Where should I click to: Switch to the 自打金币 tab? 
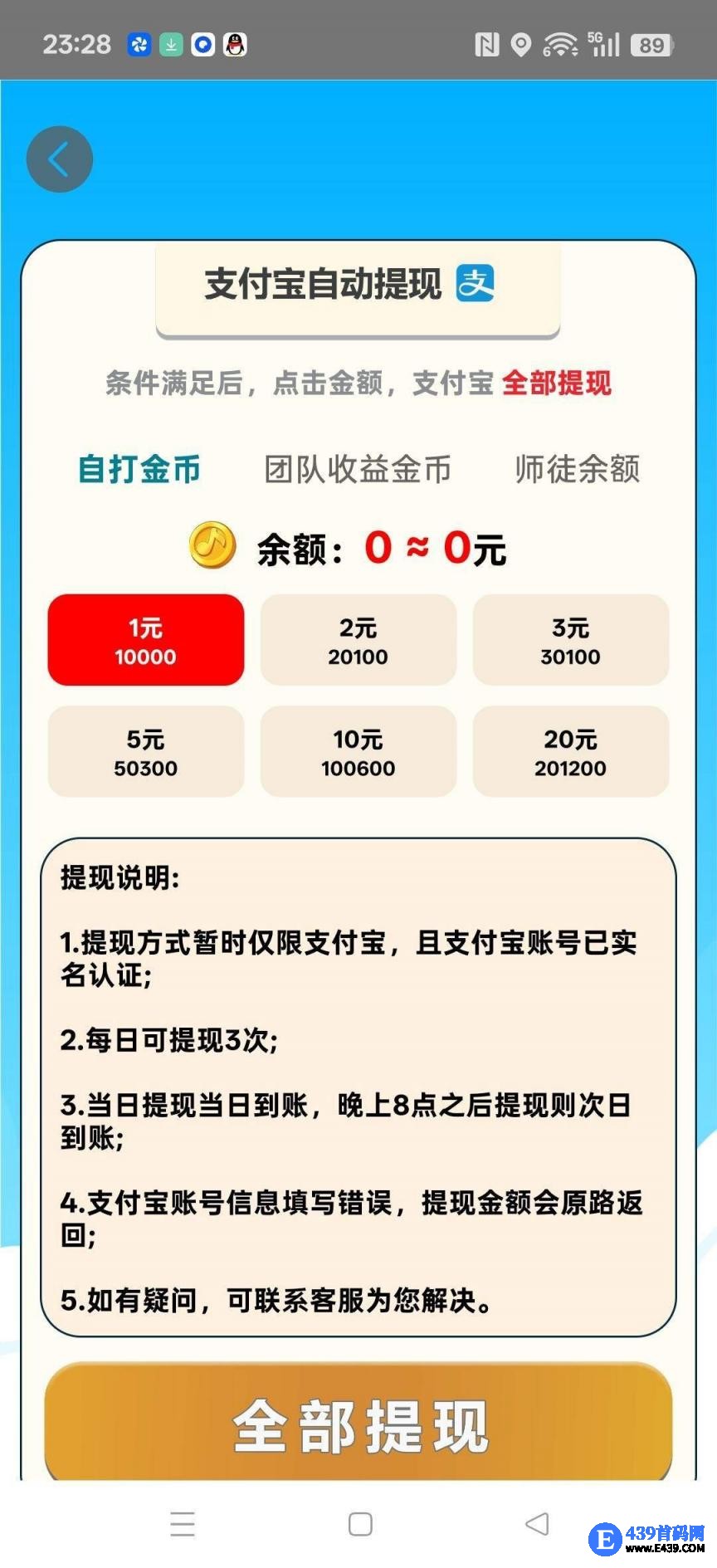click(x=139, y=469)
